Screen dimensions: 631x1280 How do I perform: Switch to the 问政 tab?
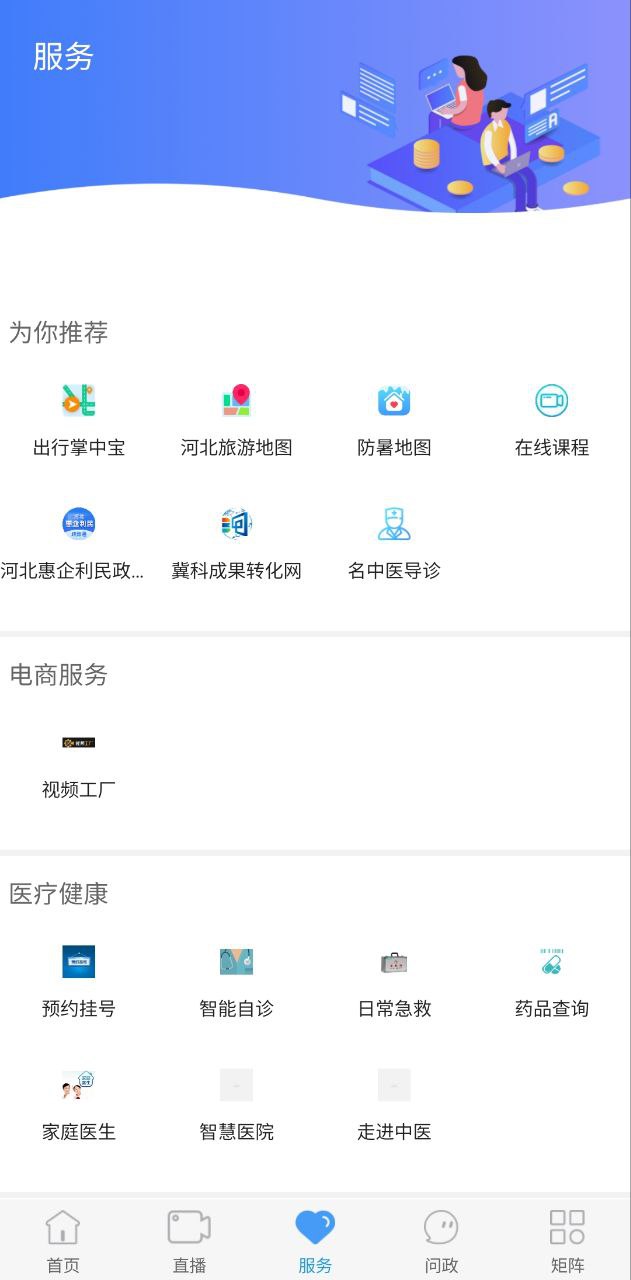click(x=441, y=1240)
